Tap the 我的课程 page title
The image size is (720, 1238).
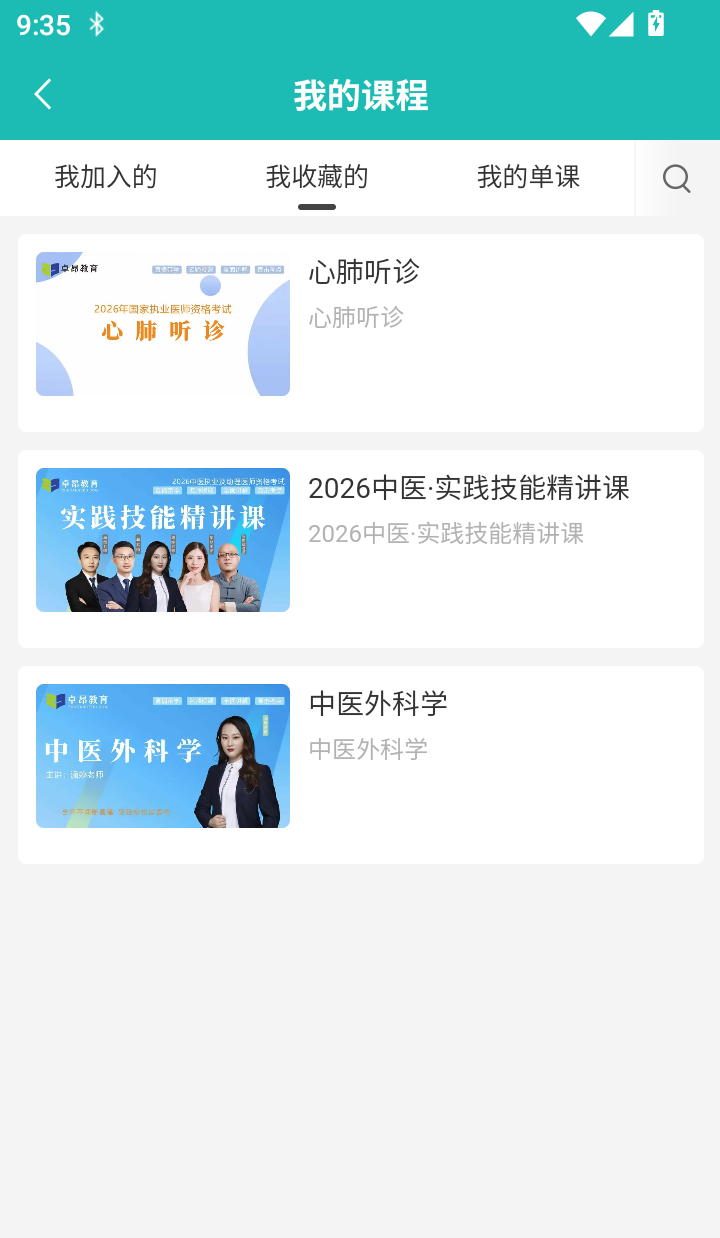(360, 96)
